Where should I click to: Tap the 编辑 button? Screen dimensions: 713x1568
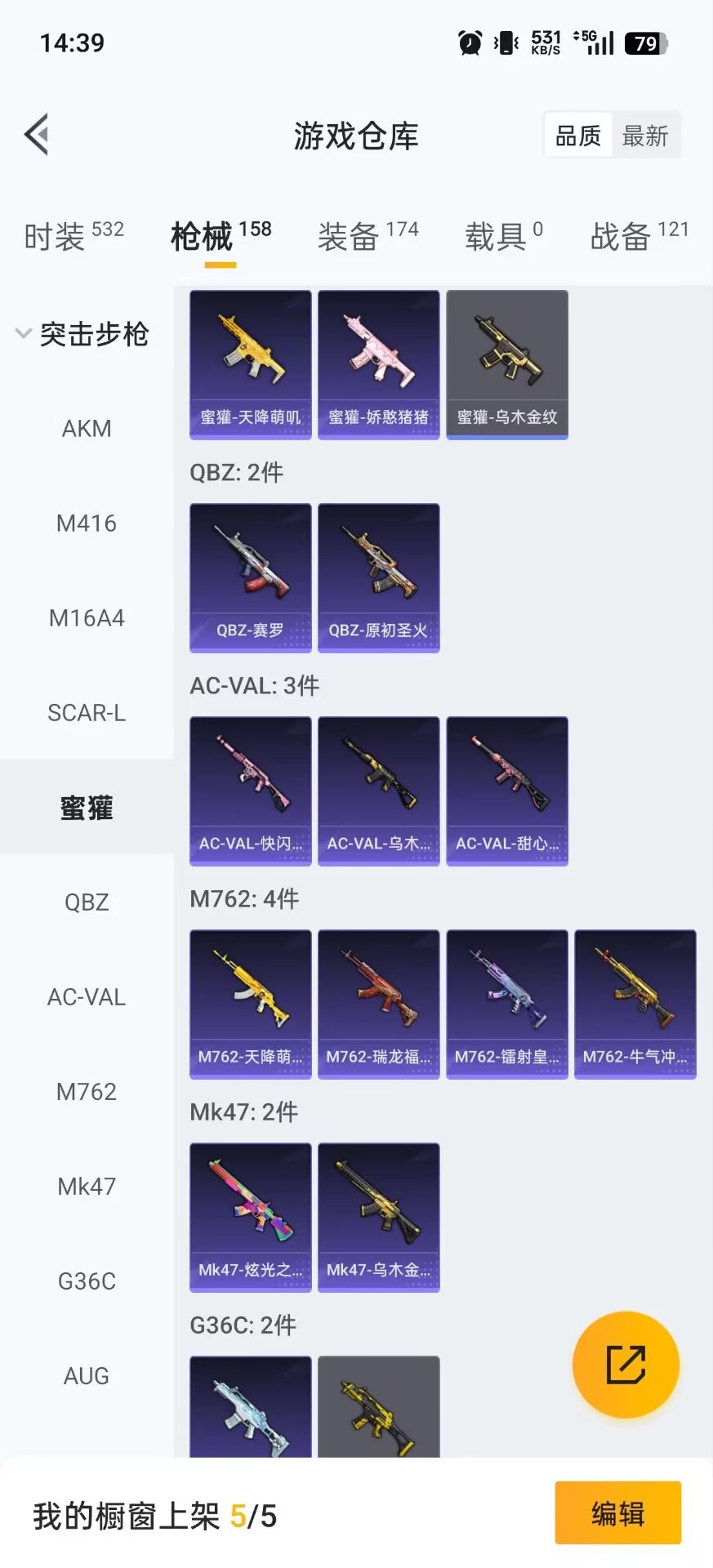[x=617, y=1513]
